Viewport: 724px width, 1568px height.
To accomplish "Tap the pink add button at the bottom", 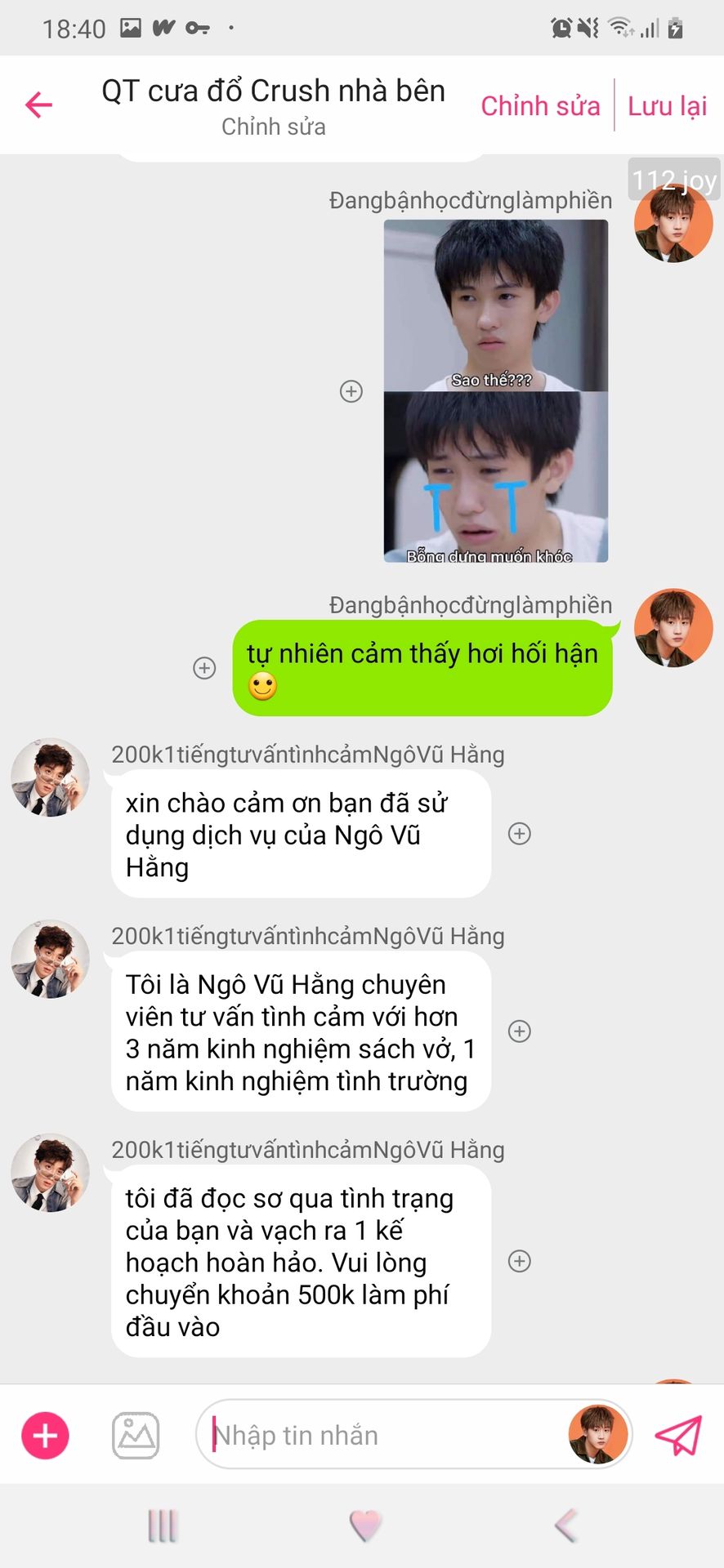I will pyautogui.click(x=45, y=1435).
